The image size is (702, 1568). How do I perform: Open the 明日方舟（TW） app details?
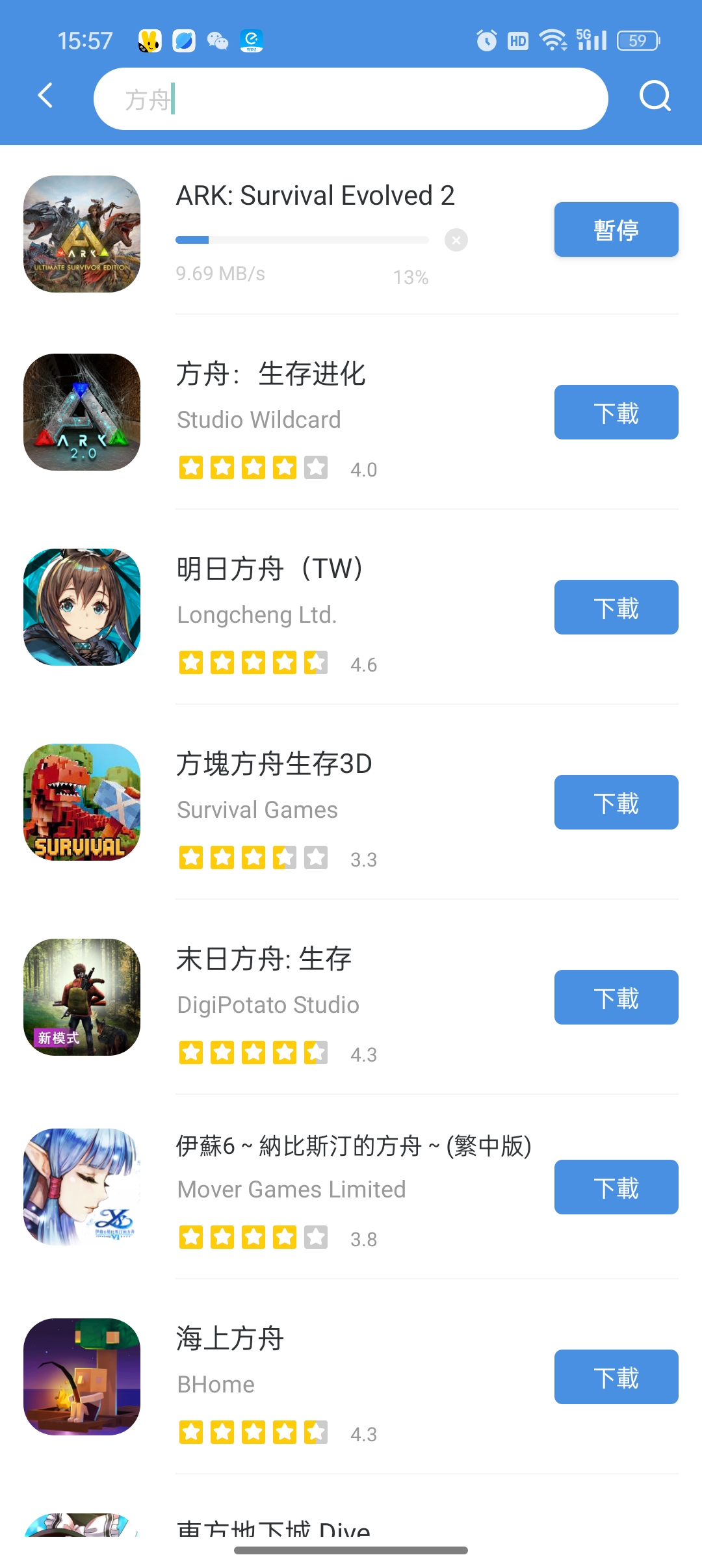point(269,569)
